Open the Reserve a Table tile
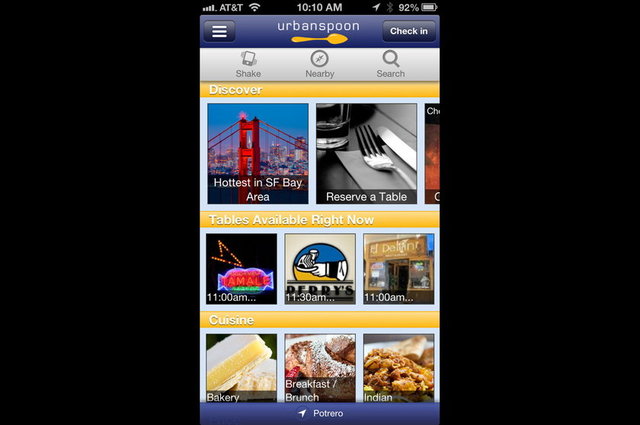The image size is (640, 425). pos(366,153)
